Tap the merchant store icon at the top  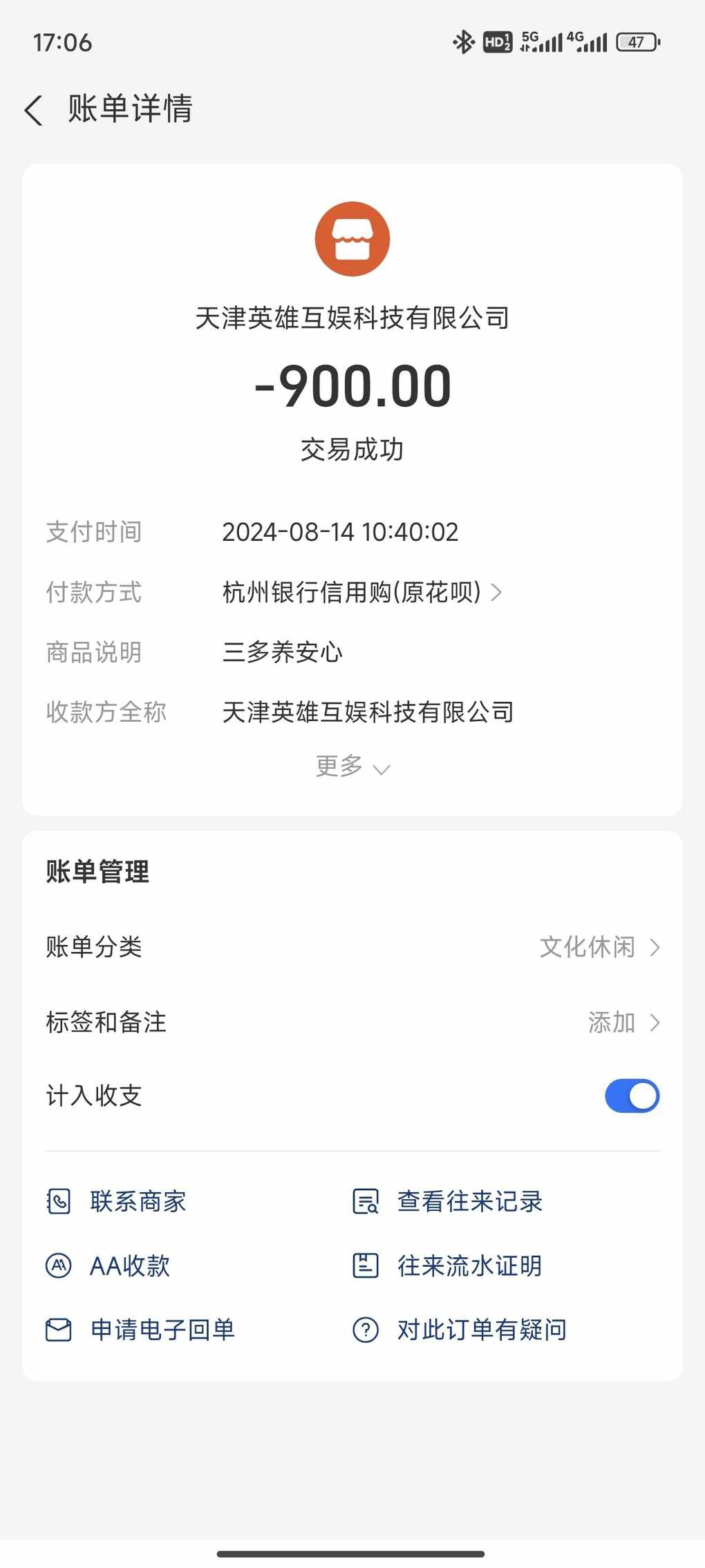coord(352,239)
